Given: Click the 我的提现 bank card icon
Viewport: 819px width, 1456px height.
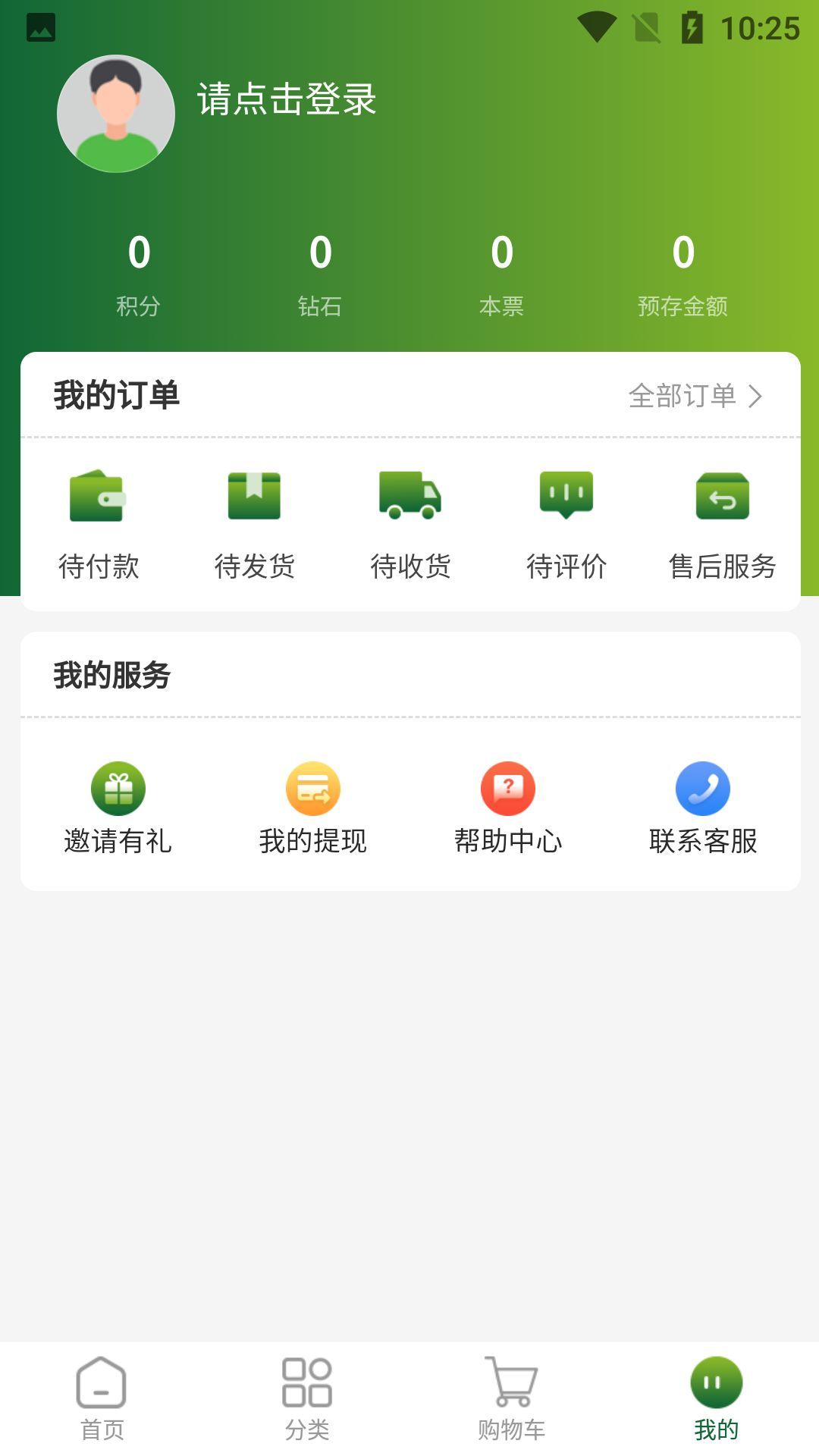Looking at the screenshot, I should coord(312,789).
